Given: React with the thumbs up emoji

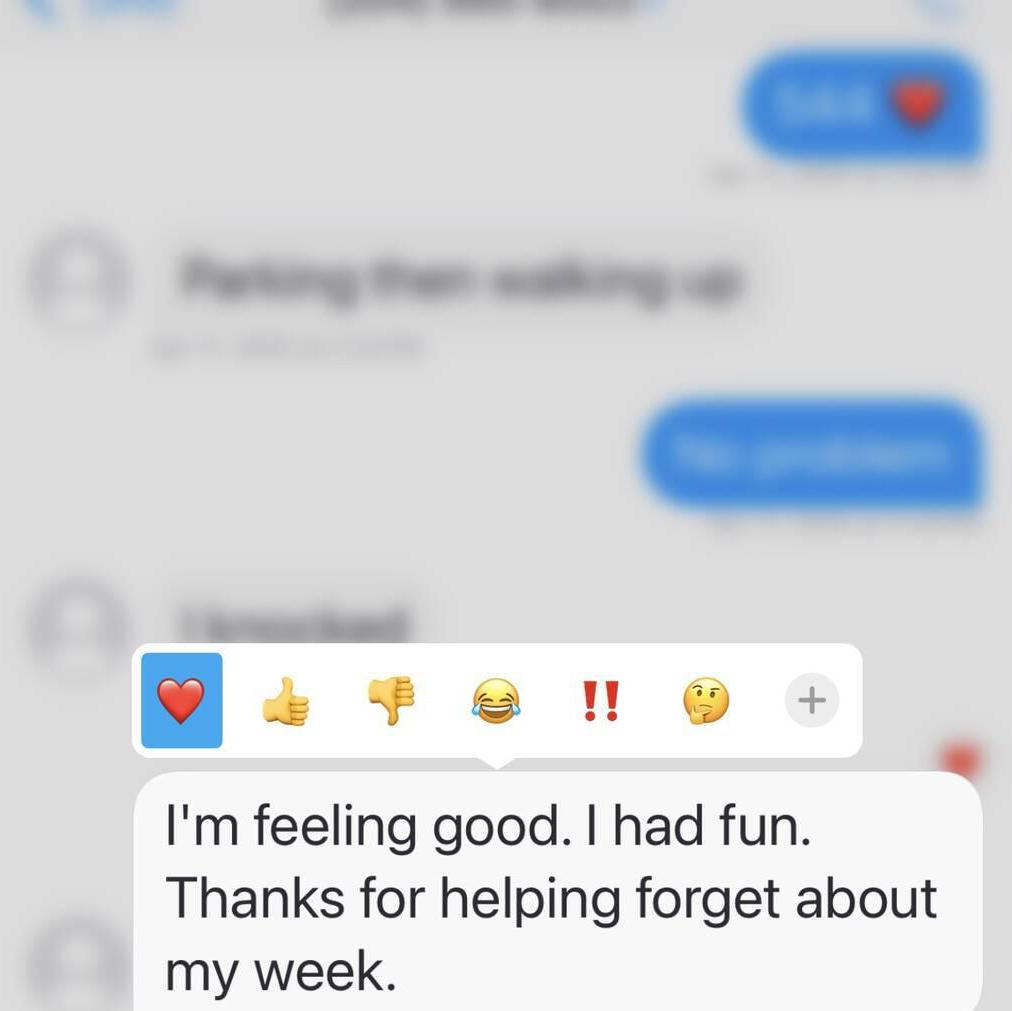Looking at the screenshot, I should pos(286,701).
